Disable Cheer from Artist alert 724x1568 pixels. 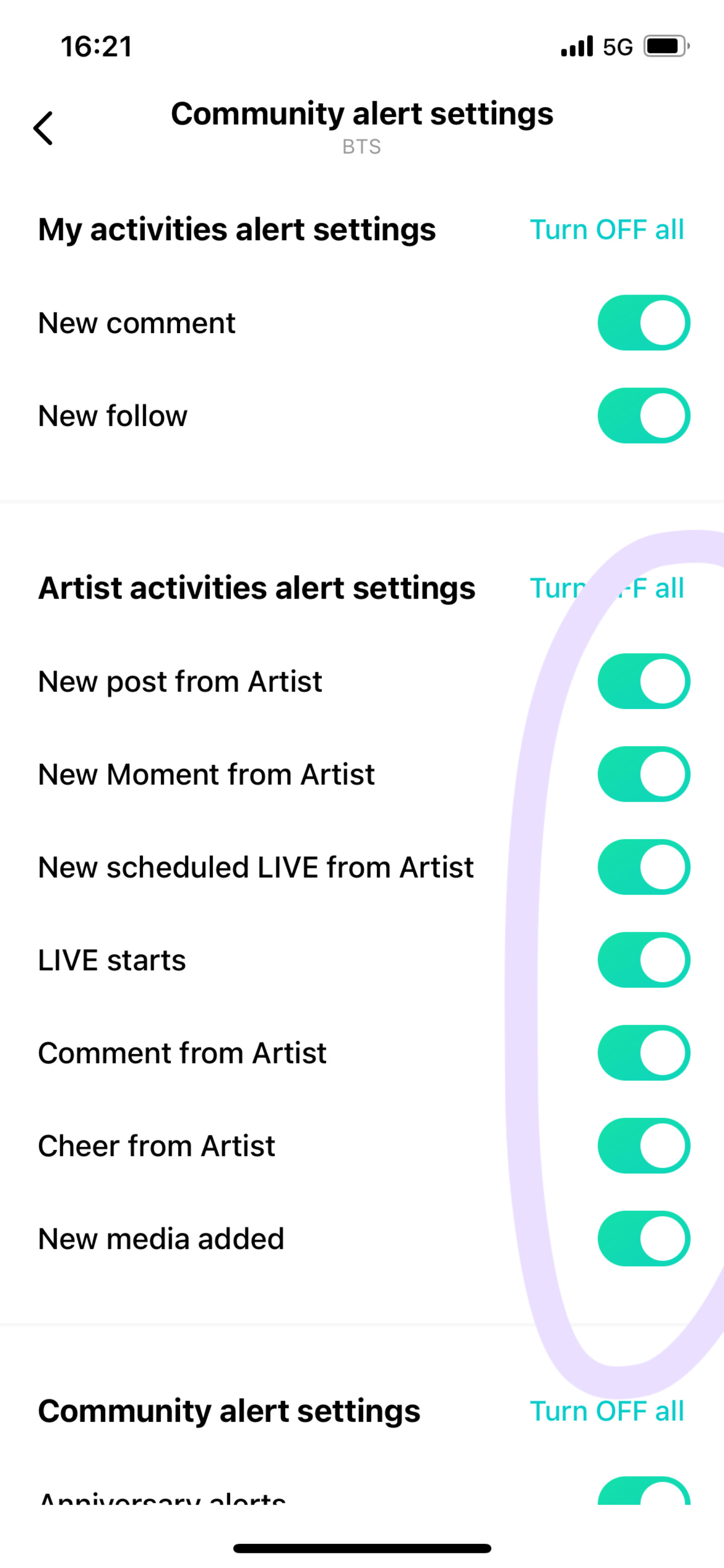click(643, 1145)
